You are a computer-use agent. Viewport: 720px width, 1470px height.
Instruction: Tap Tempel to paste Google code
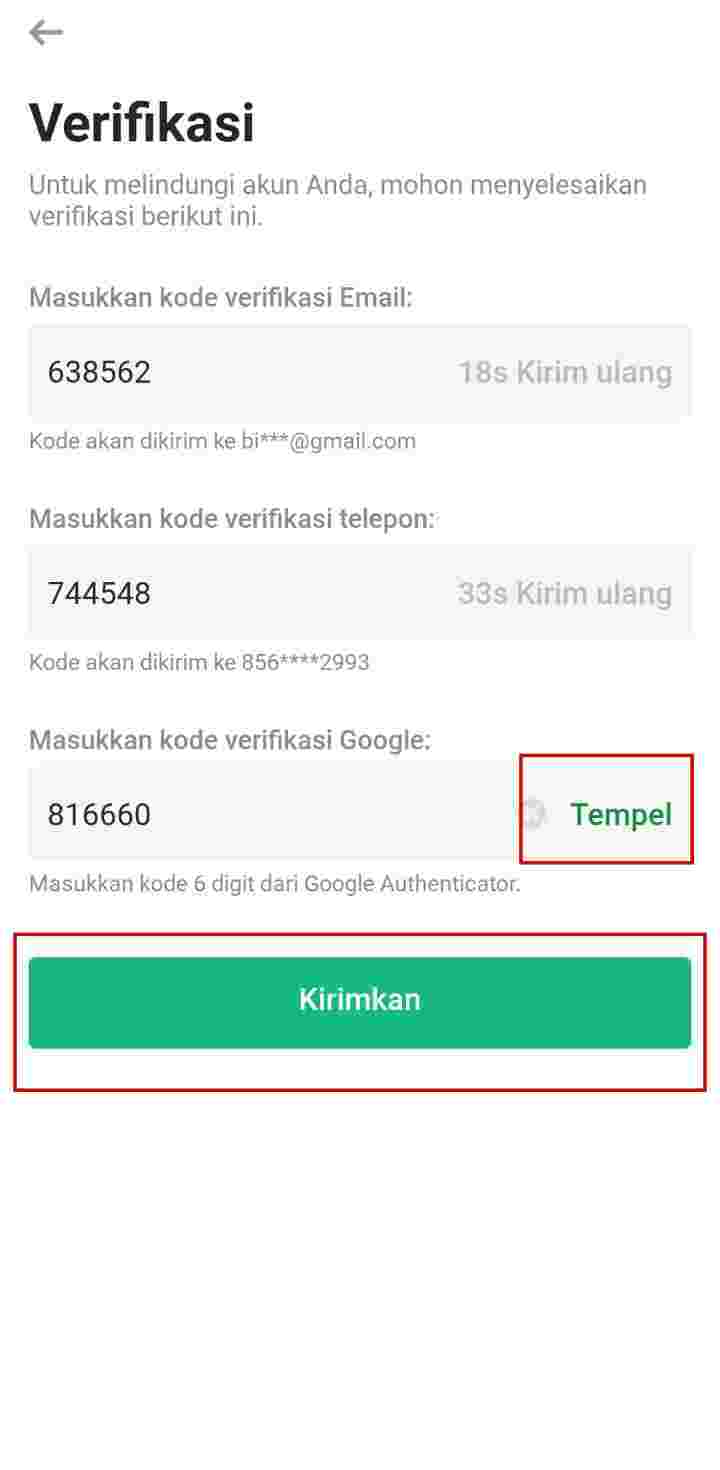tap(620, 814)
